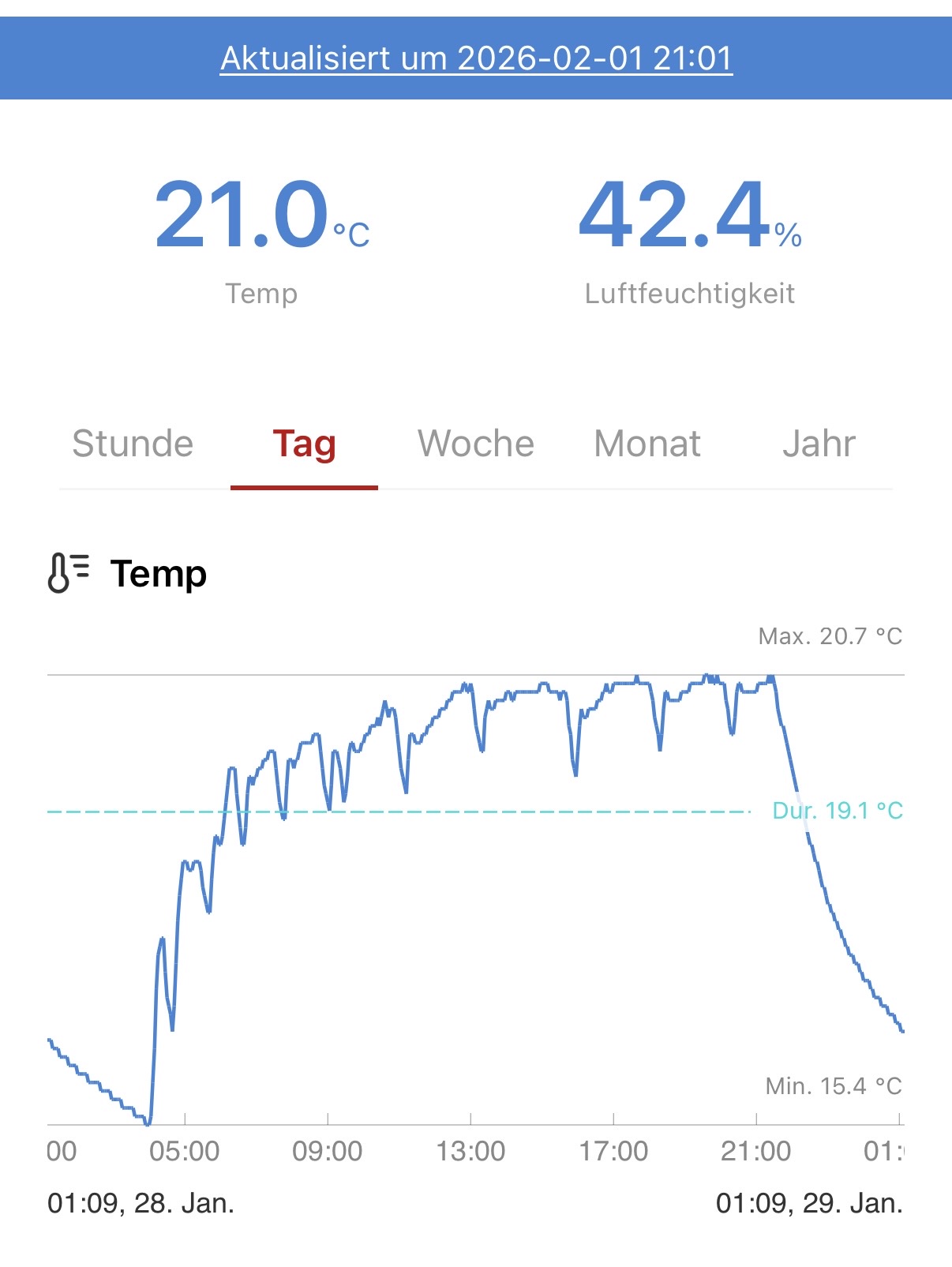The image size is (952, 1267).
Task: Show the Woche view
Action: pyautogui.click(x=475, y=444)
